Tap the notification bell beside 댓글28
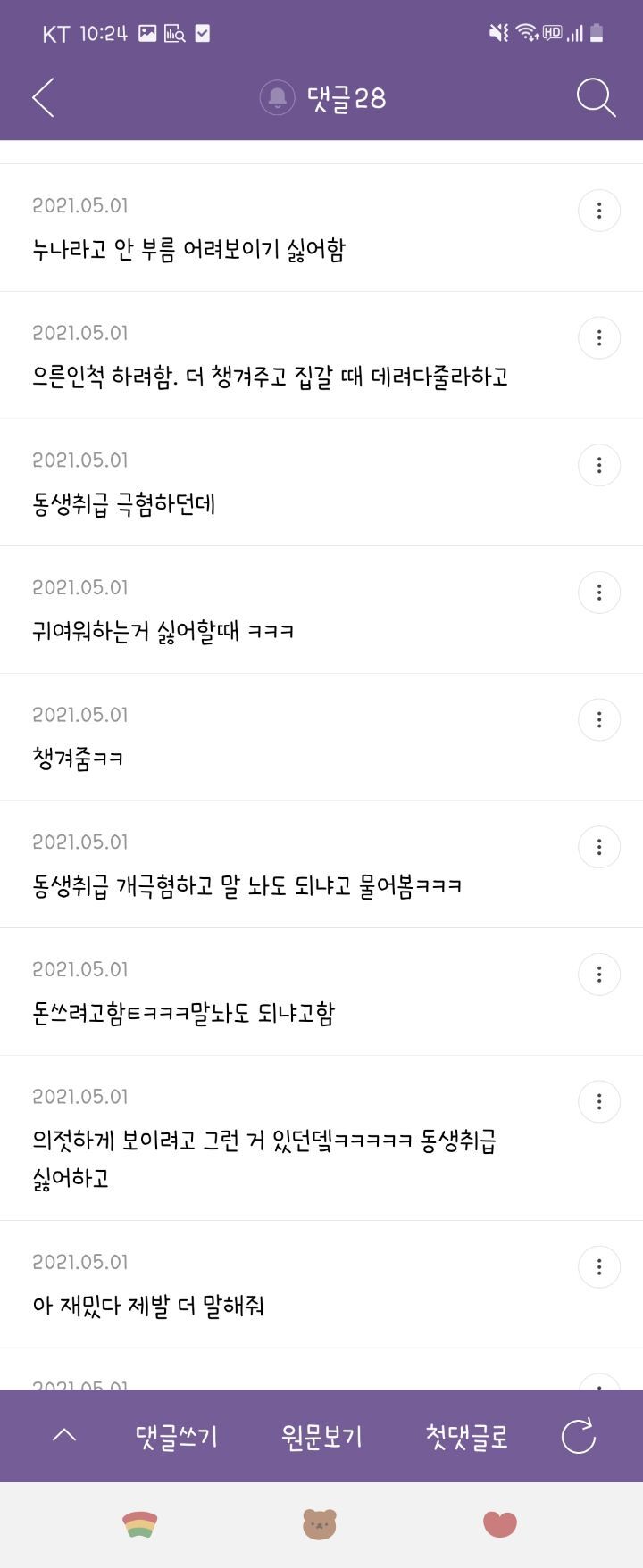This screenshot has height=1568, width=643. coord(277,97)
